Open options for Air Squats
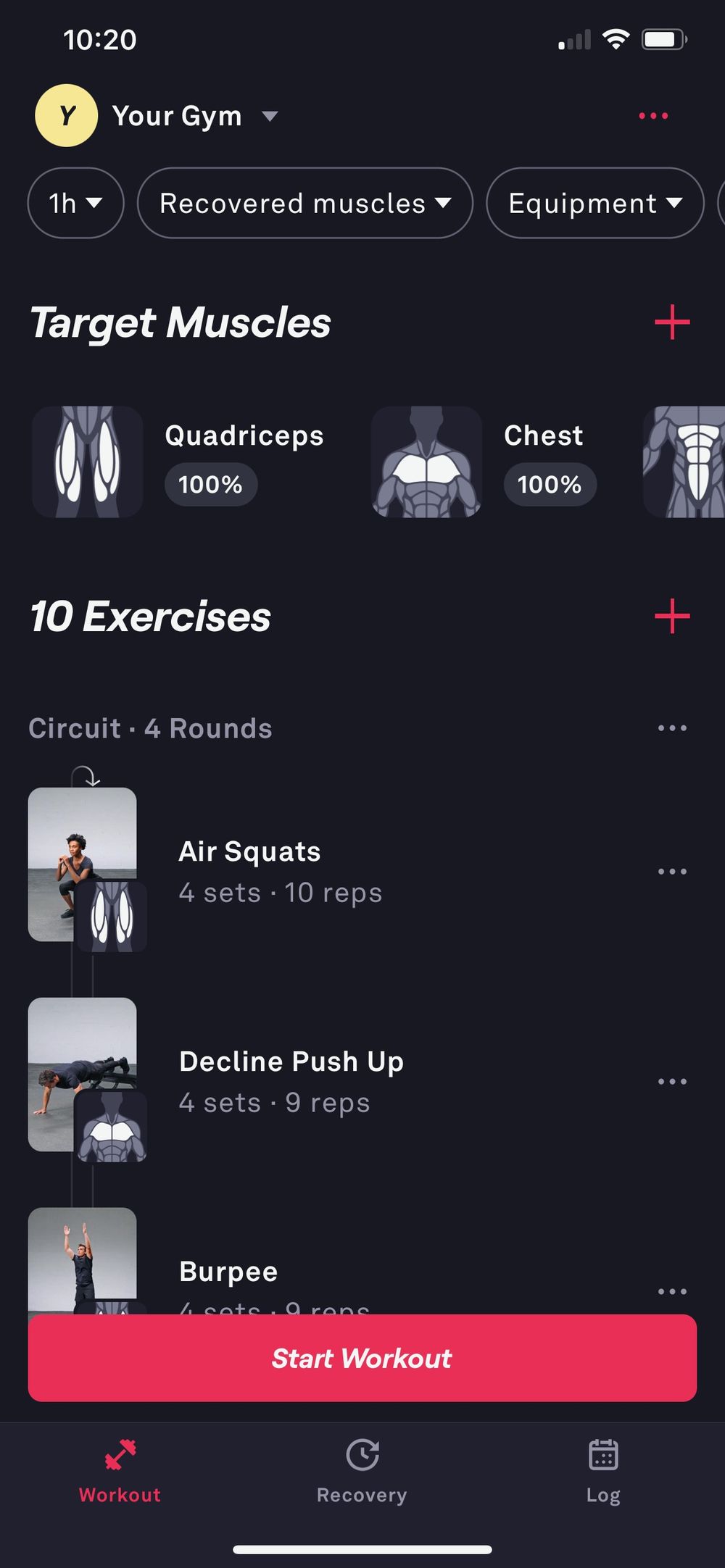 tap(671, 871)
